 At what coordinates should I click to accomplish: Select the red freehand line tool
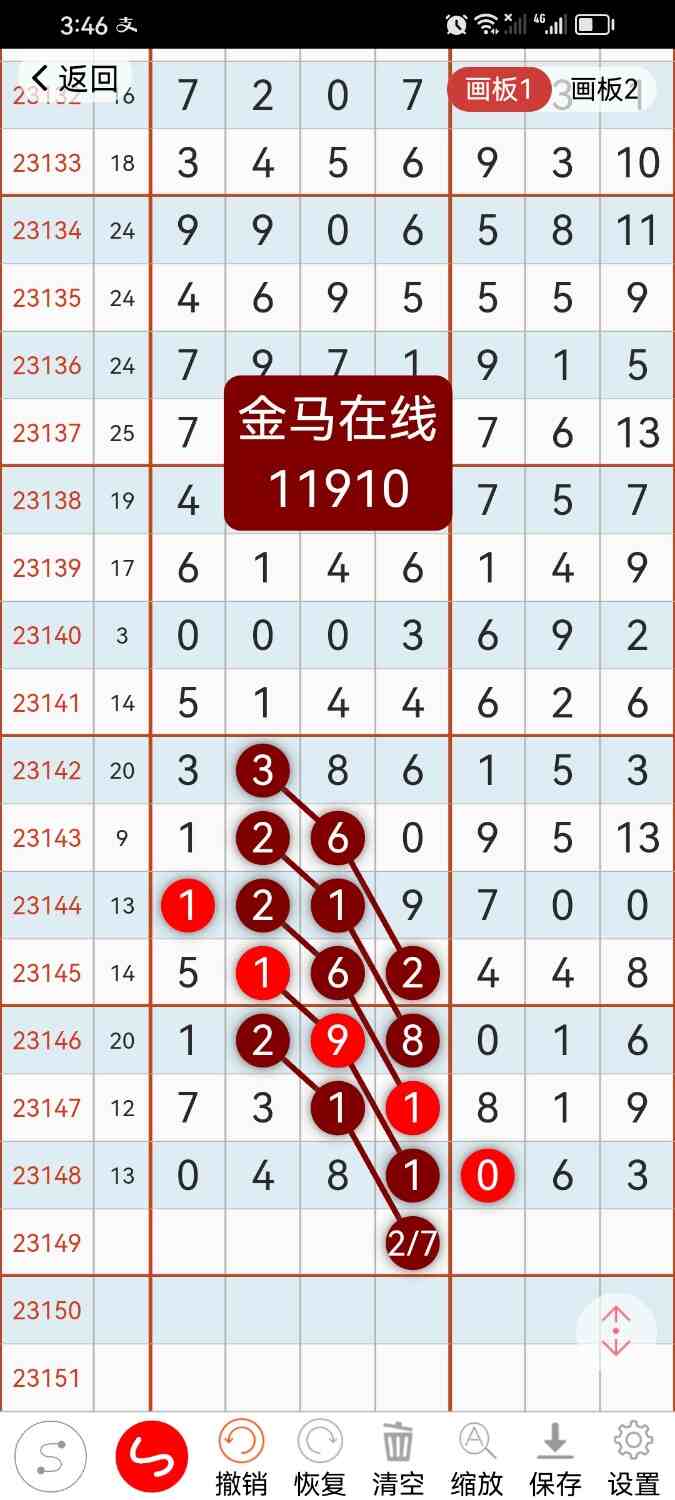152,1456
